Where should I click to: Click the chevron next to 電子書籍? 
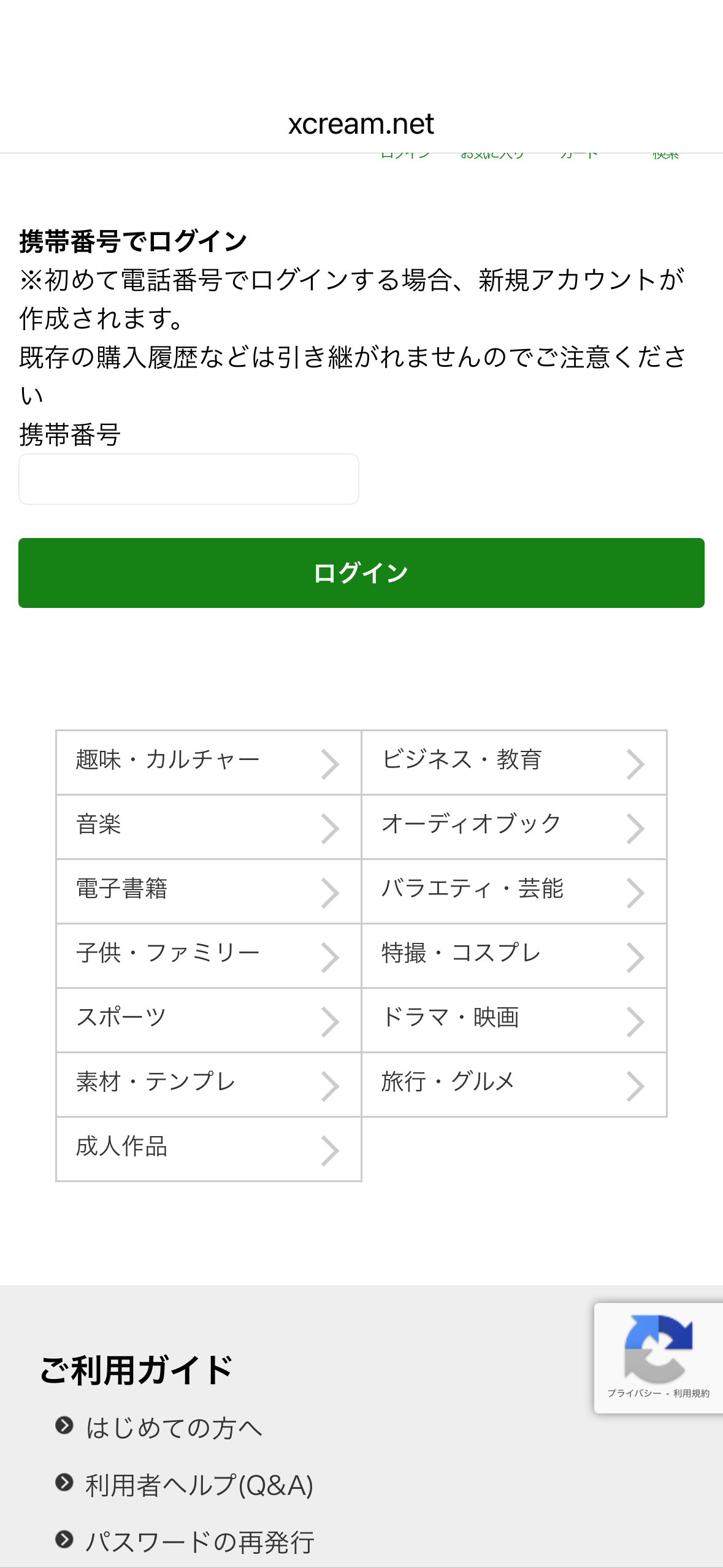pos(330,891)
